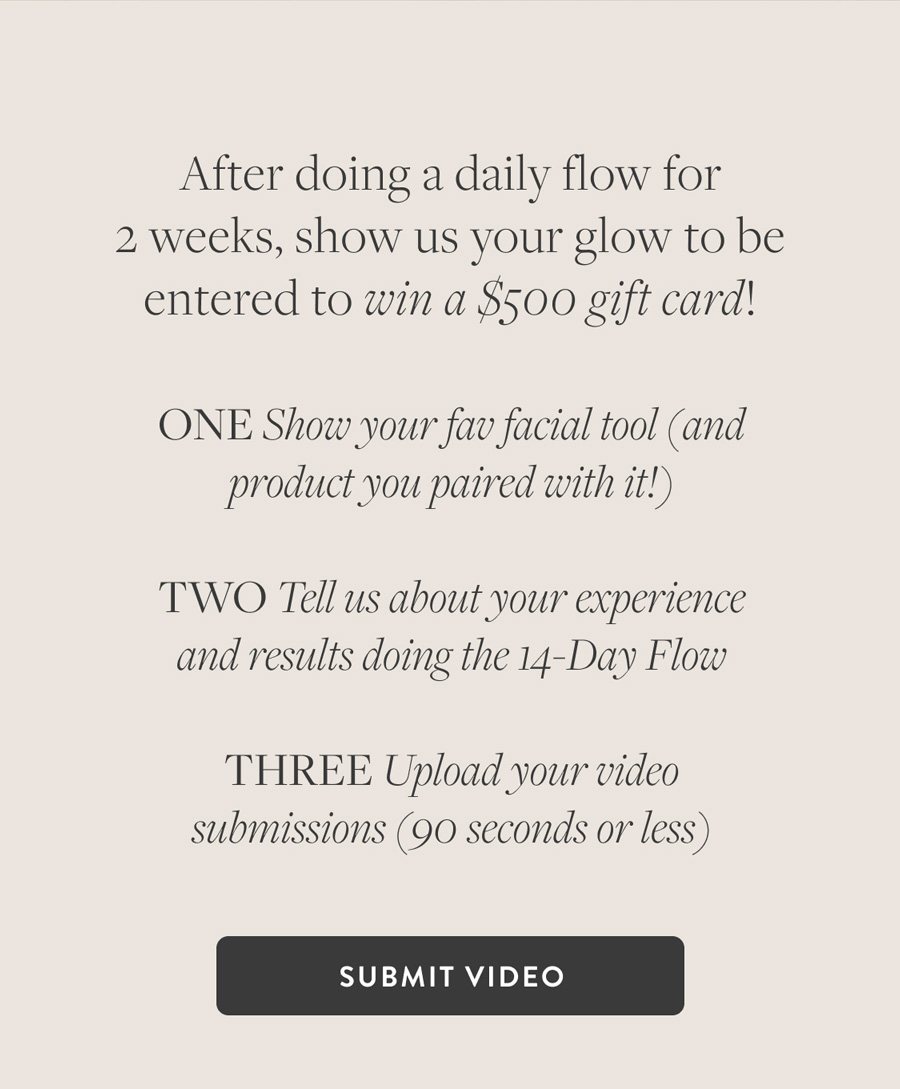This screenshot has width=900, height=1089.
Task: Click the word ONE in the steps list
Action: [x=207, y=425]
